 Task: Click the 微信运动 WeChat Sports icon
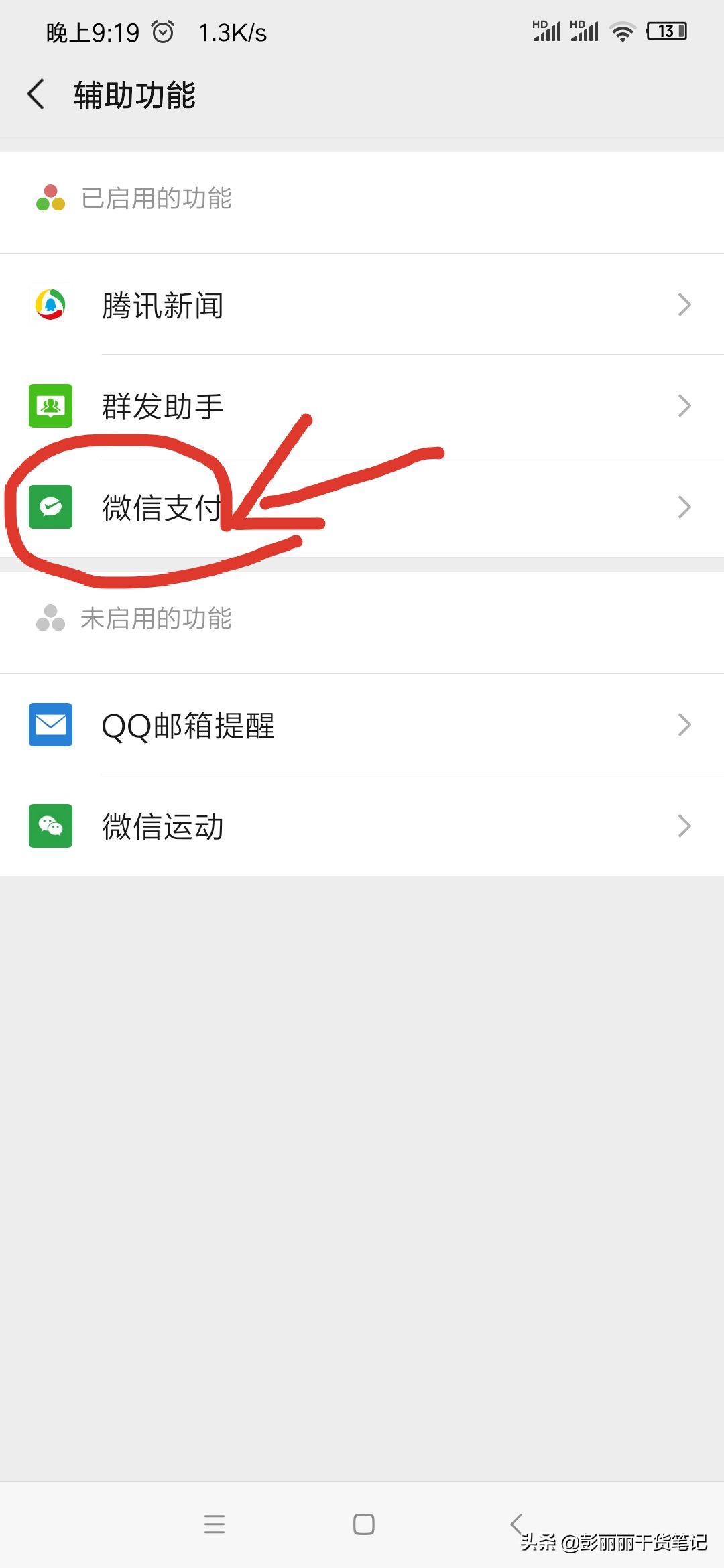pos(50,826)
